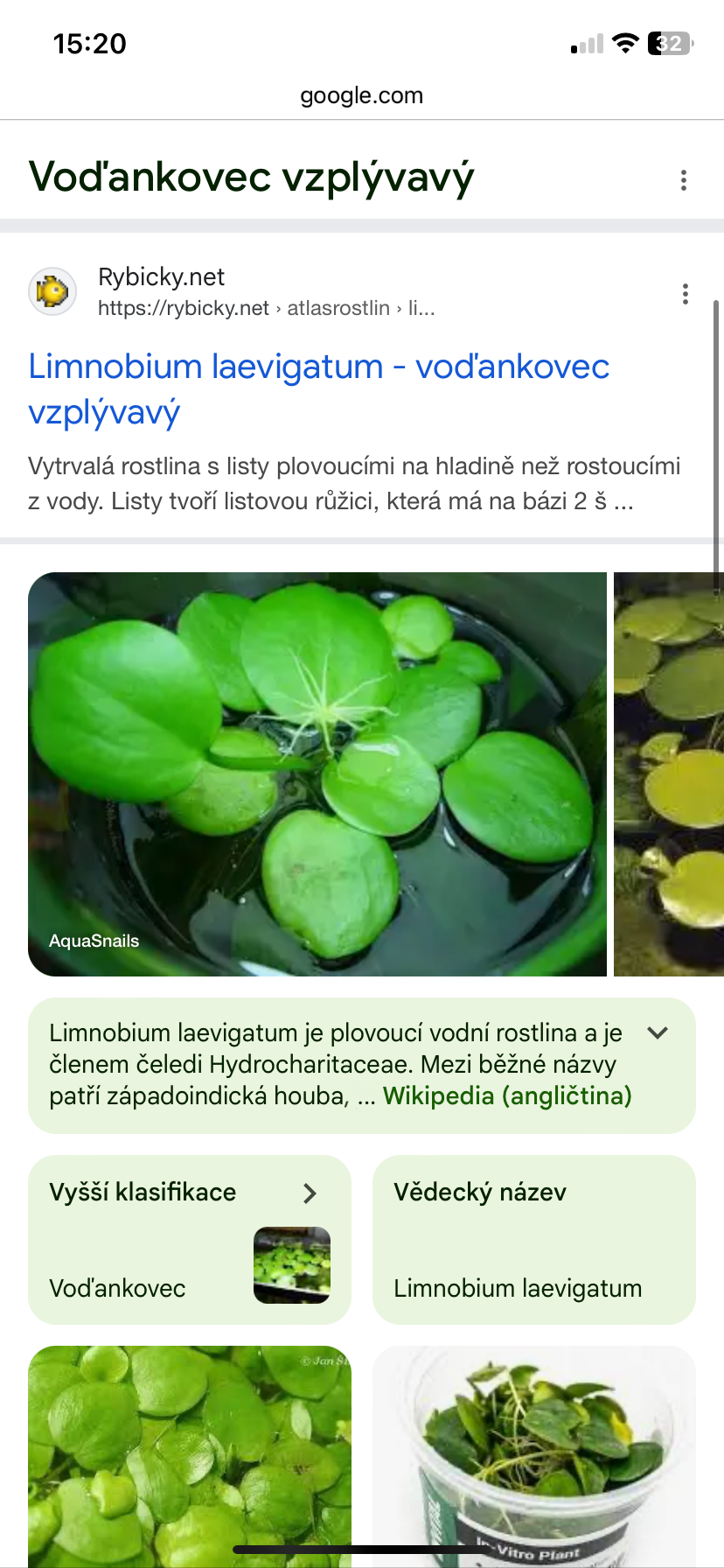This screenshot has height=1568, width=724.
Task: Open the three-dot options for the Rybicky.net result
Action: [x=686, y=295]
